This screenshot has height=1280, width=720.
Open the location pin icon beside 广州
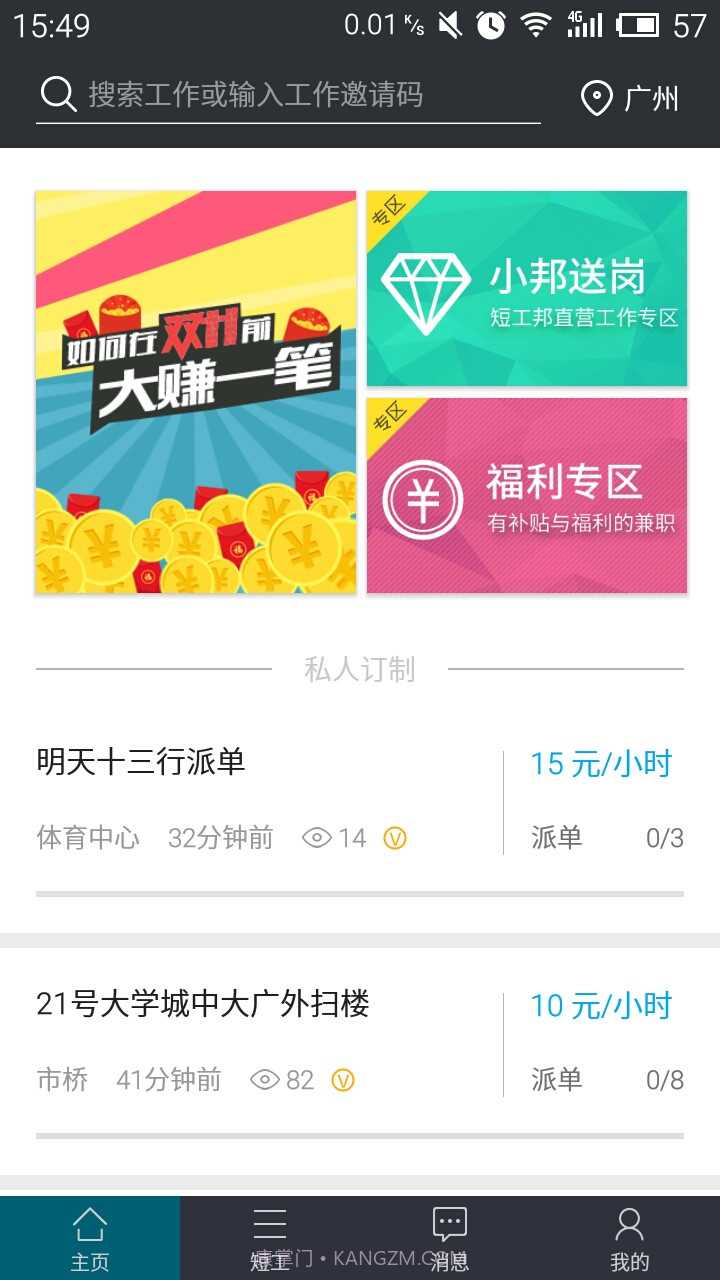(x=595, y=95)
